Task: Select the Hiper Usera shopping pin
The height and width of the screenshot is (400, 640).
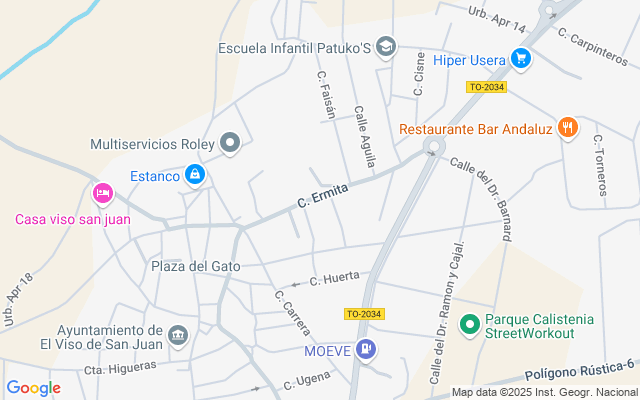Action: pyautogui.click(x=520, y=59)
